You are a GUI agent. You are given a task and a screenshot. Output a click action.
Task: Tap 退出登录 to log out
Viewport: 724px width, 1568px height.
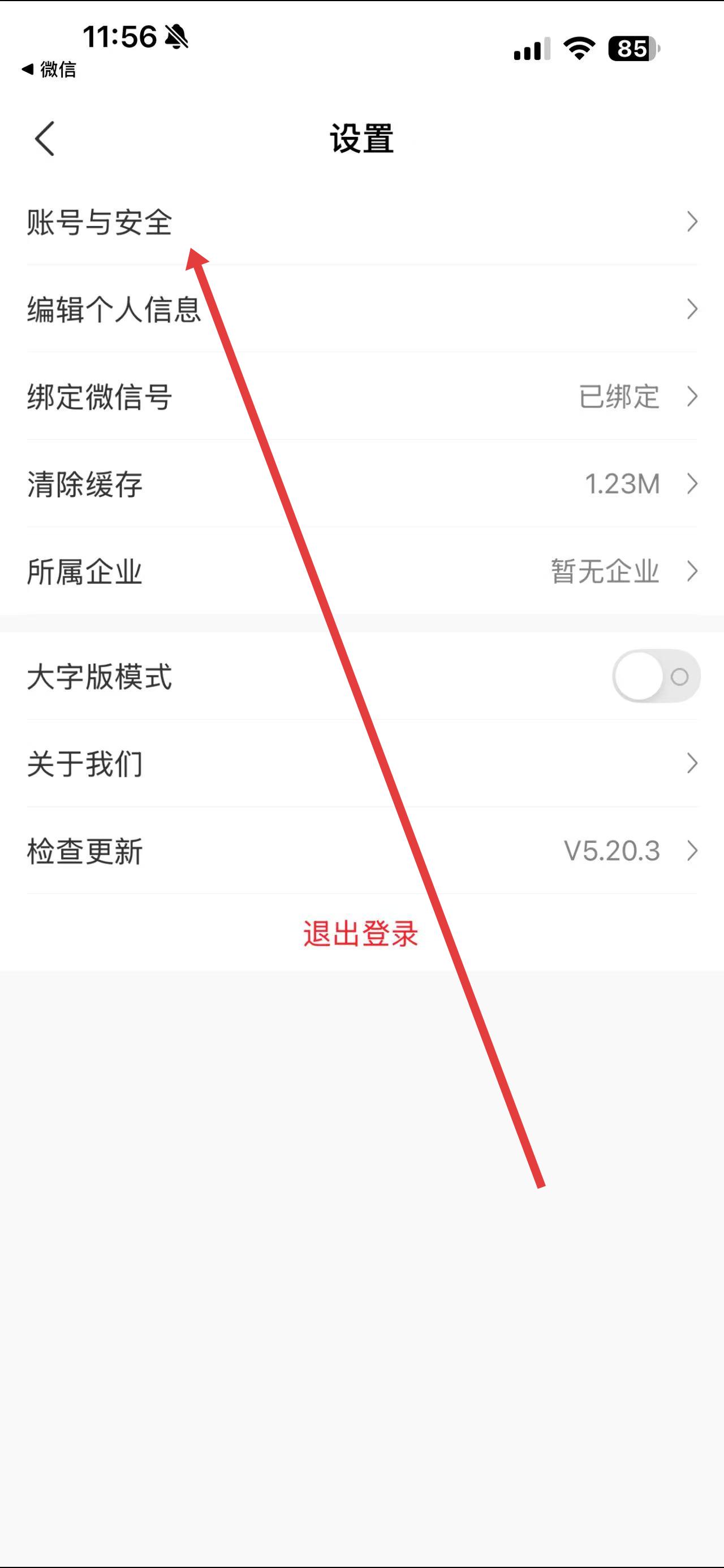pos(360,933)
